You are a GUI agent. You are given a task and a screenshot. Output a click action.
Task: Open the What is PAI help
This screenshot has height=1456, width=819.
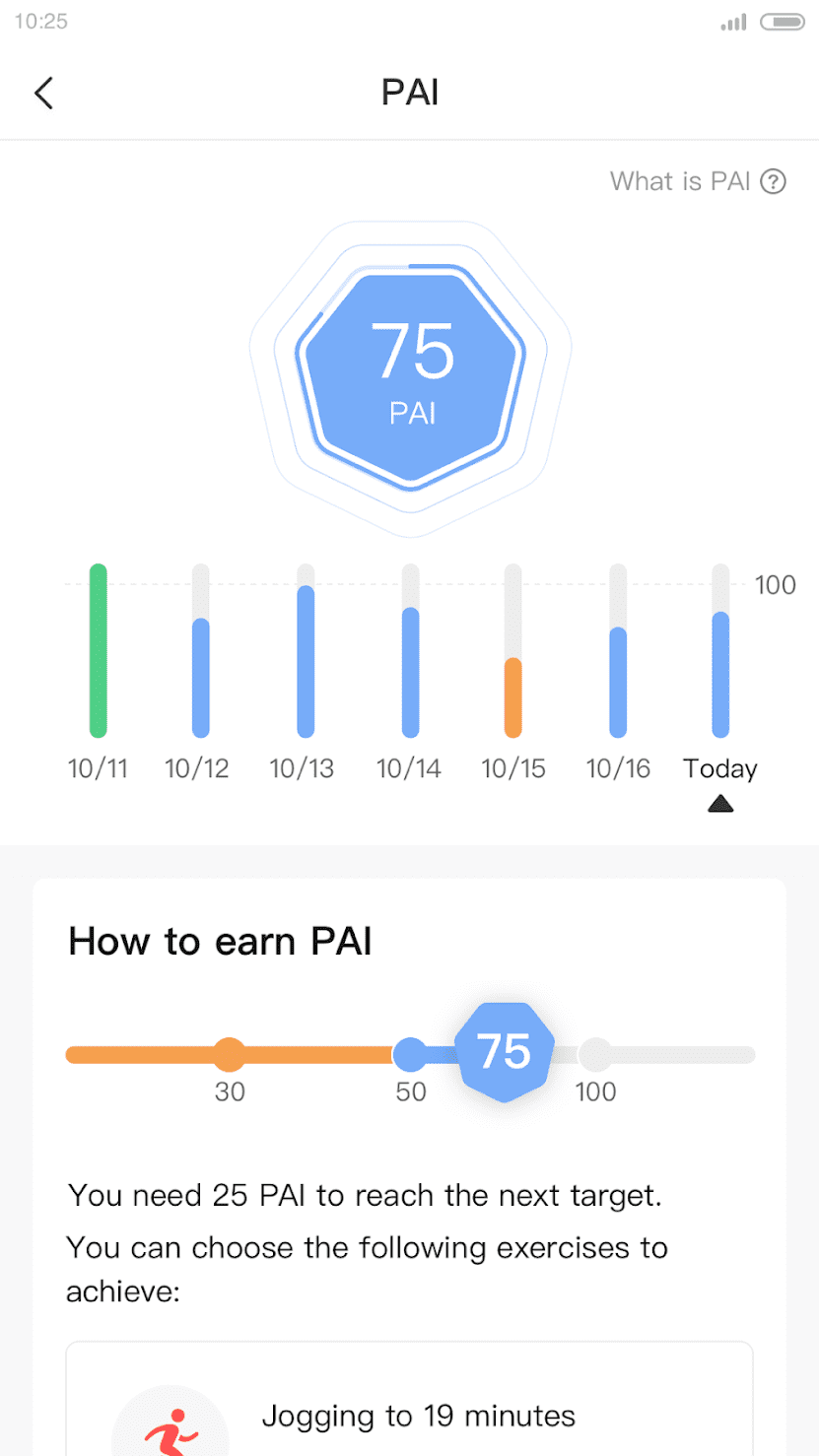tap(698, 181)
